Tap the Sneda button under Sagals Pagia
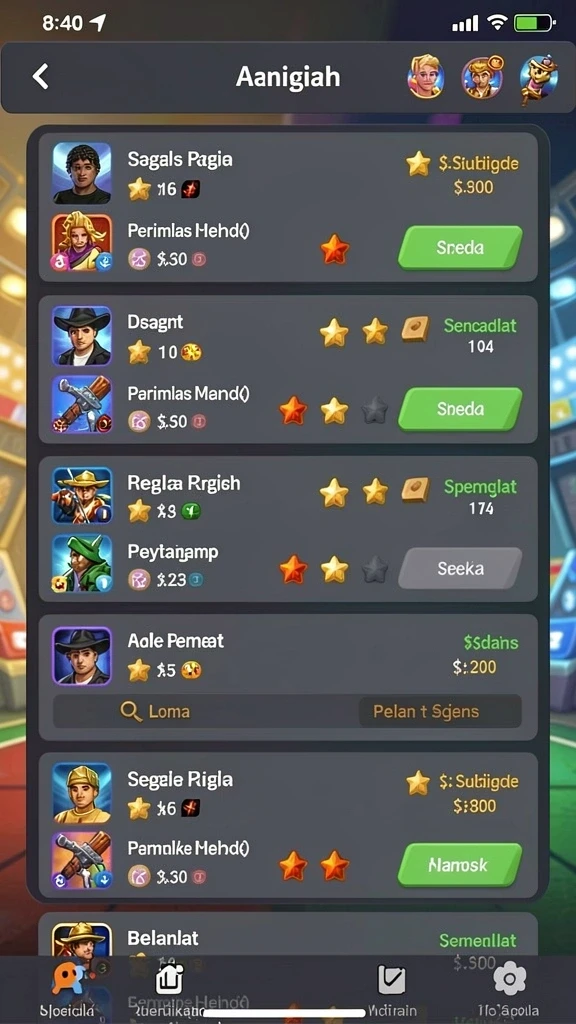 click(x=460, y=248)
